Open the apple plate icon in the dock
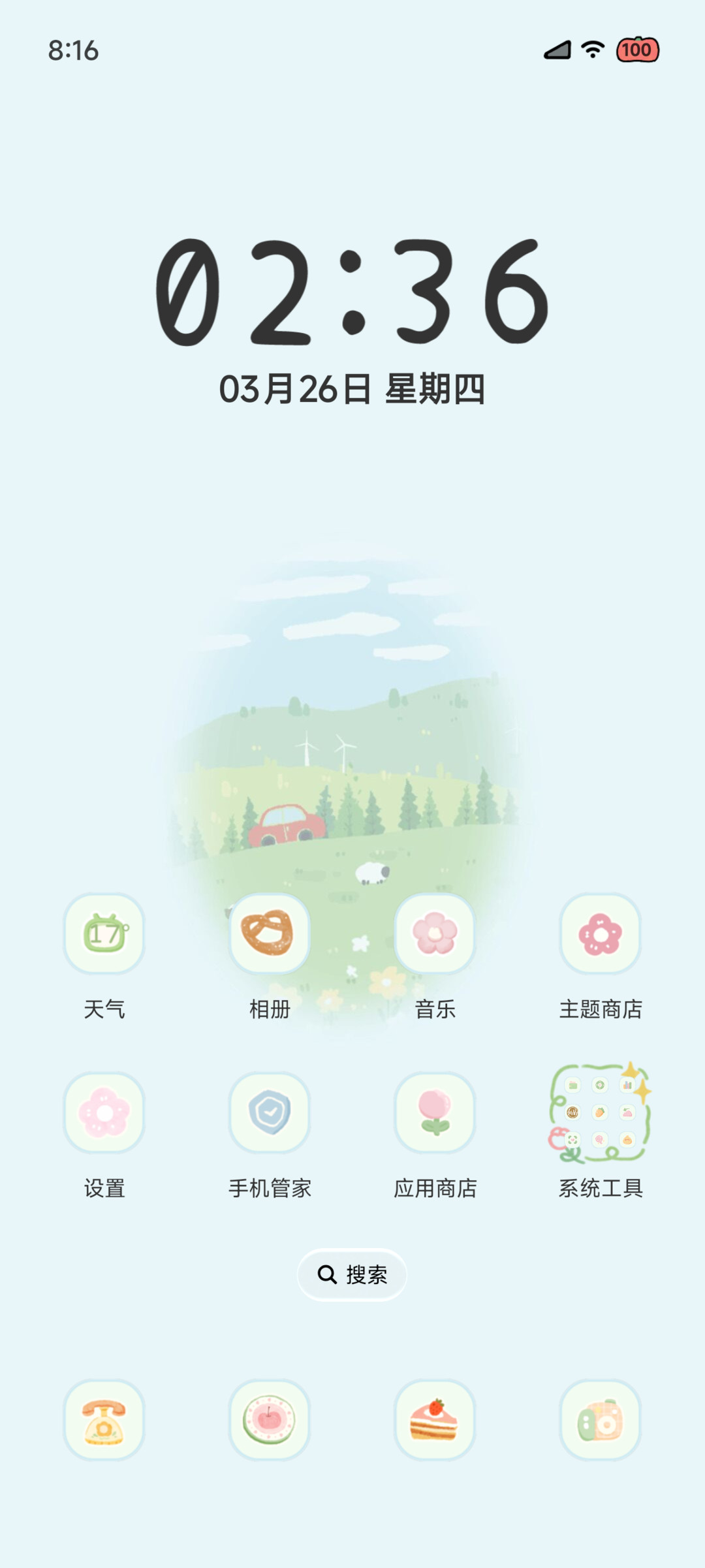The image size is (705, 1568). tap(270, 1420)
